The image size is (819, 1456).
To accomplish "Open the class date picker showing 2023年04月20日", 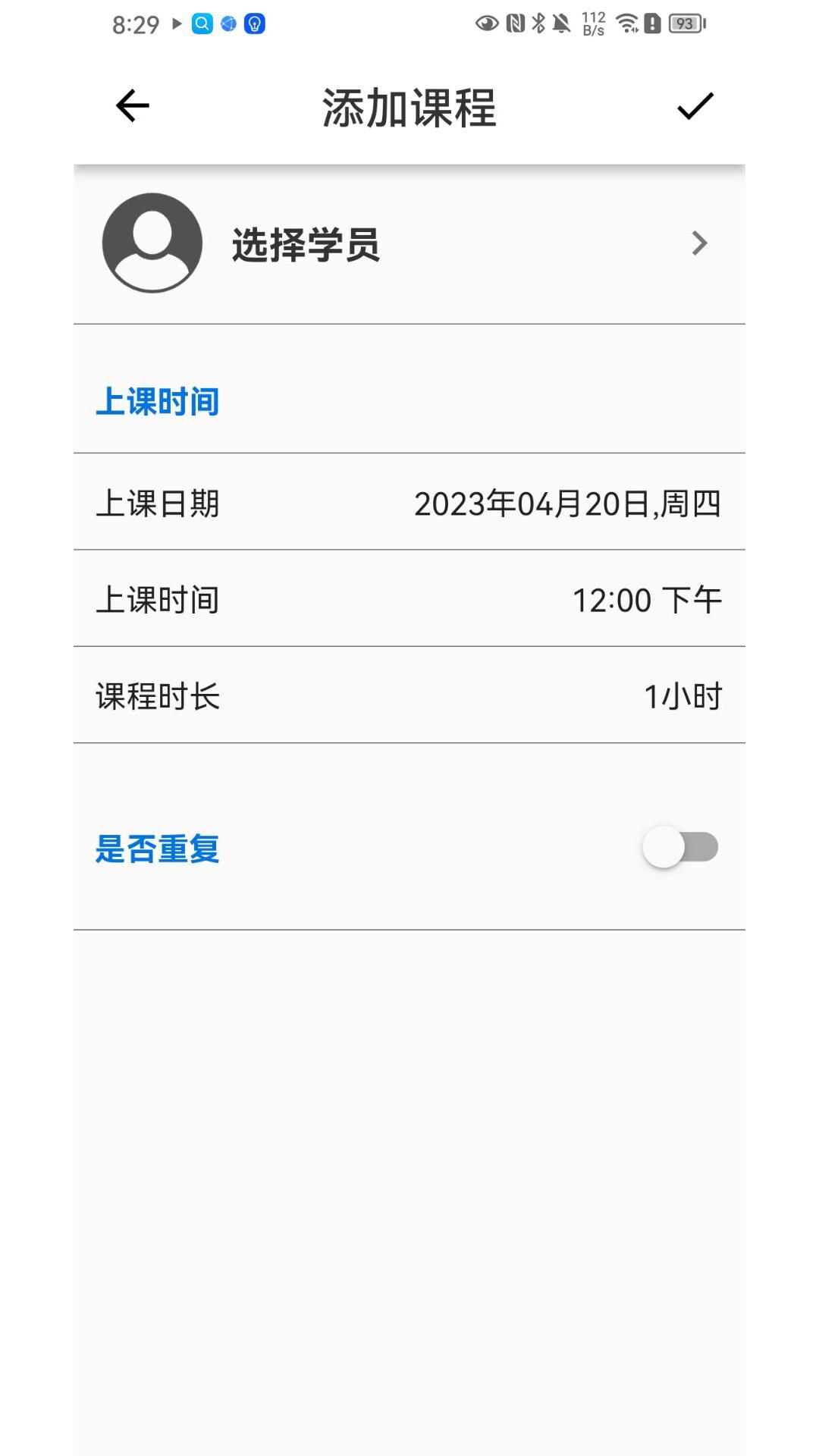I will pyautogui.click(x=568, y=503).
